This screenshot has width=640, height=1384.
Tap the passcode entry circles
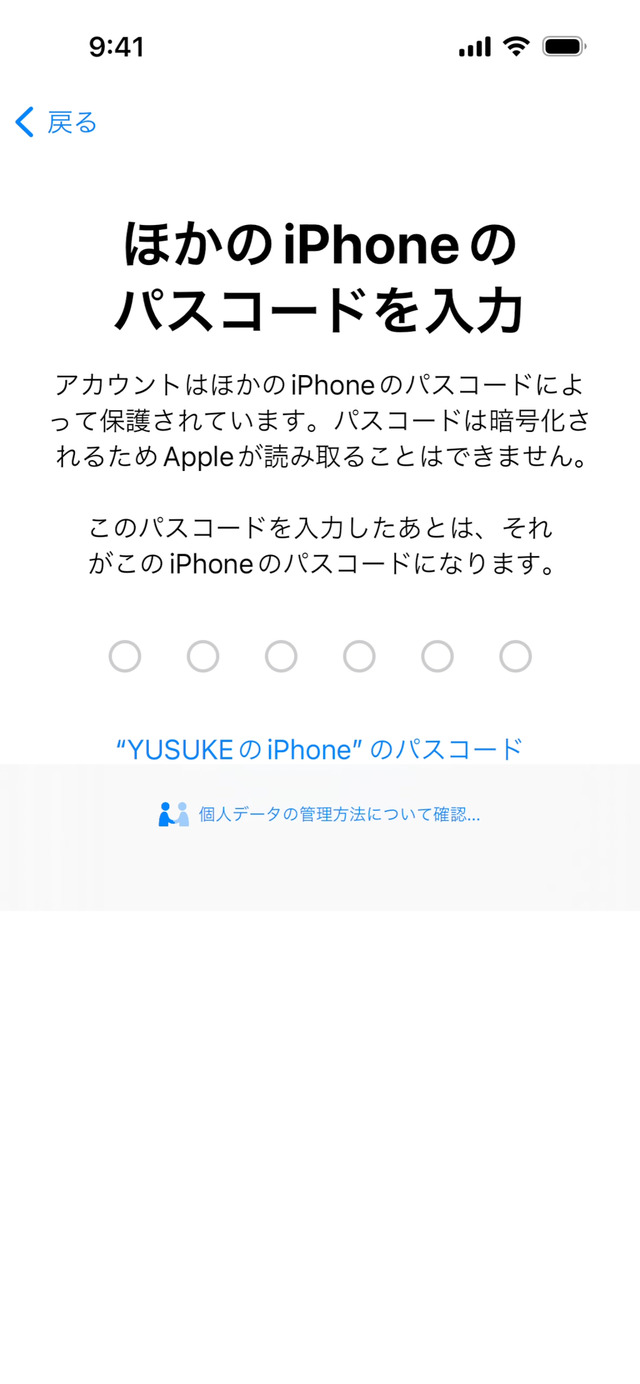(320, 657)
